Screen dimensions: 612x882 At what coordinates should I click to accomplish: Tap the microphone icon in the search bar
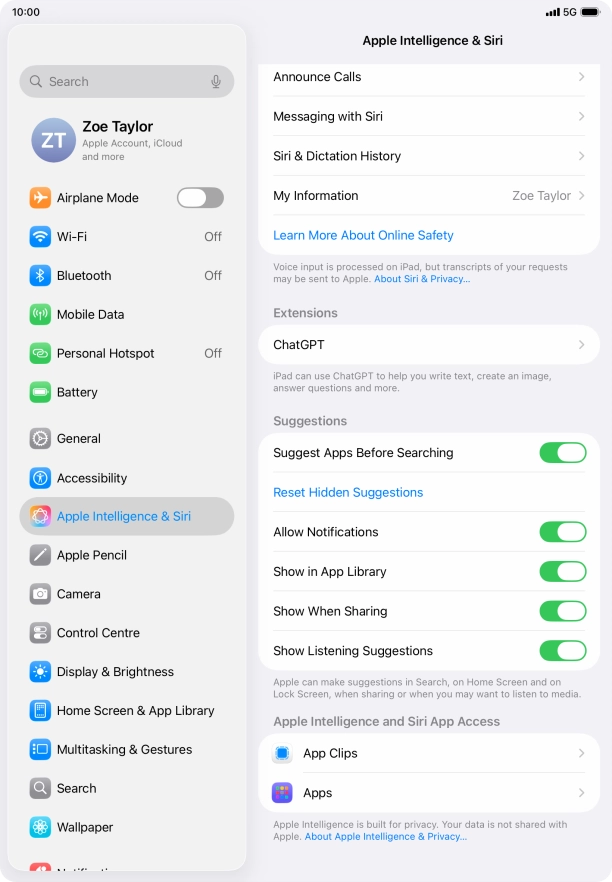[x=216, y=82]
